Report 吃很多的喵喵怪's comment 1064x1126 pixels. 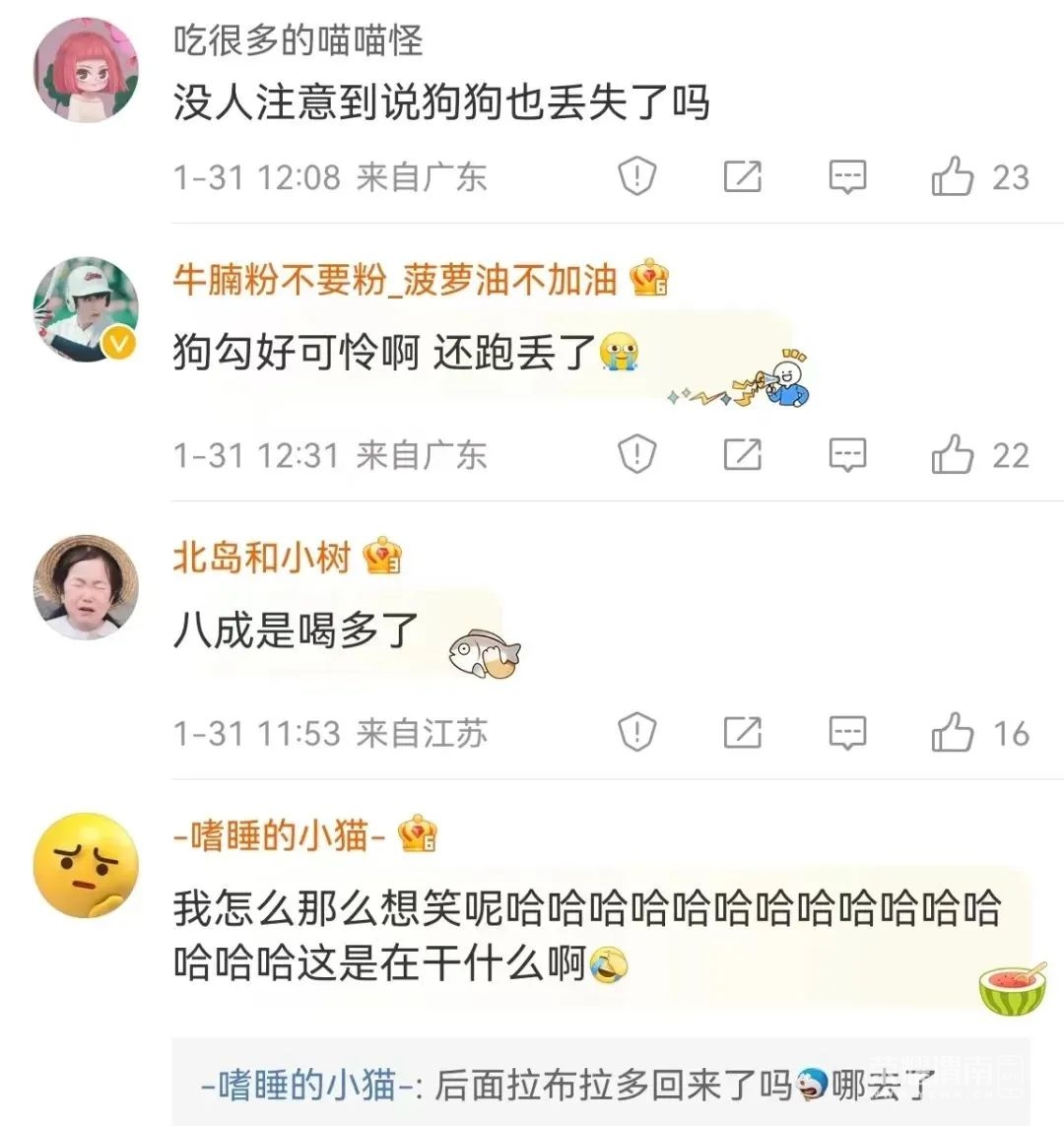637,177
